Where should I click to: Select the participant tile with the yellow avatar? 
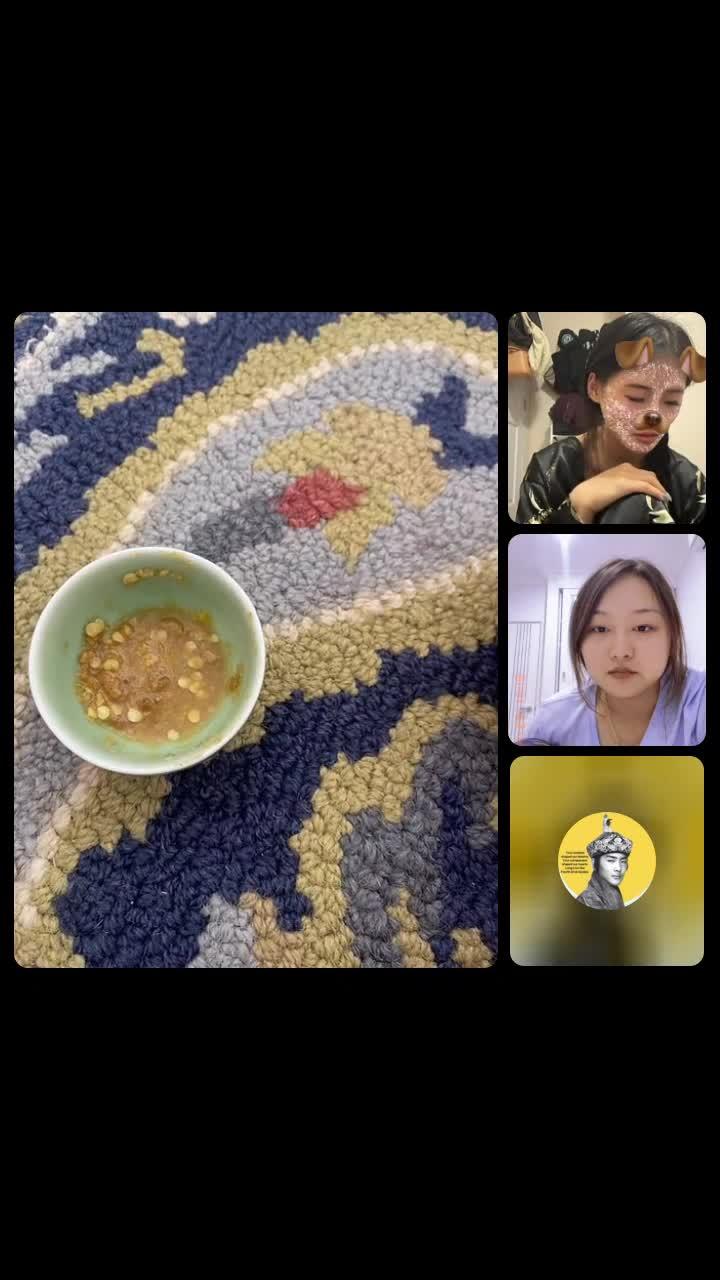click(607, 861)
